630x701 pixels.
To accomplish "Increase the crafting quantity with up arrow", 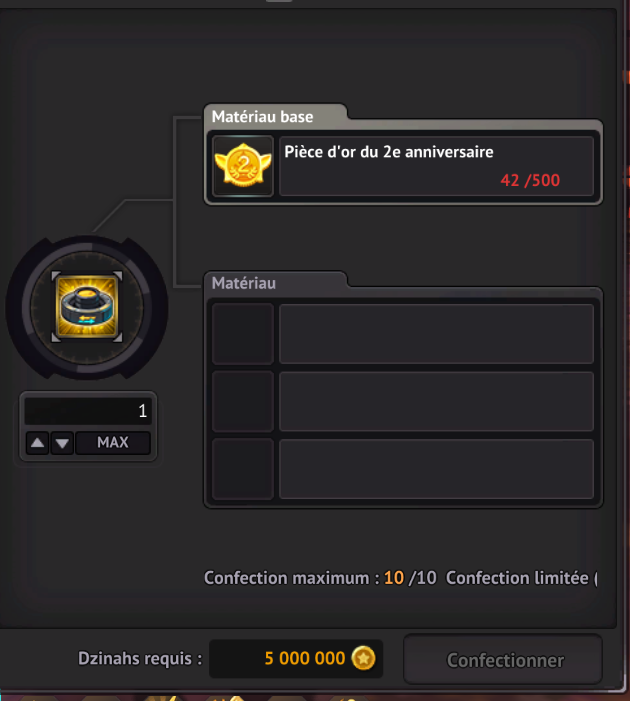I will (38, 443).
